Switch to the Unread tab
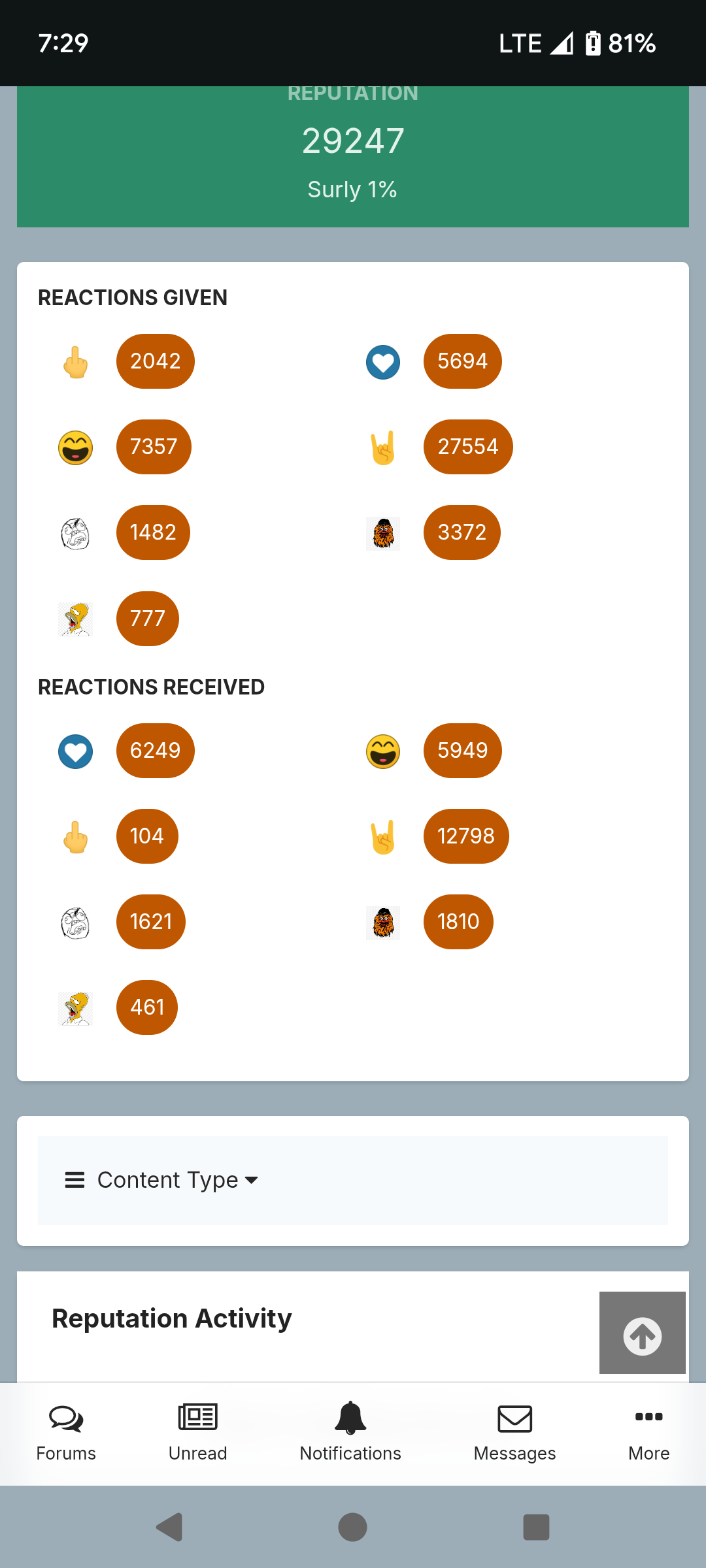 [198, 1433]
